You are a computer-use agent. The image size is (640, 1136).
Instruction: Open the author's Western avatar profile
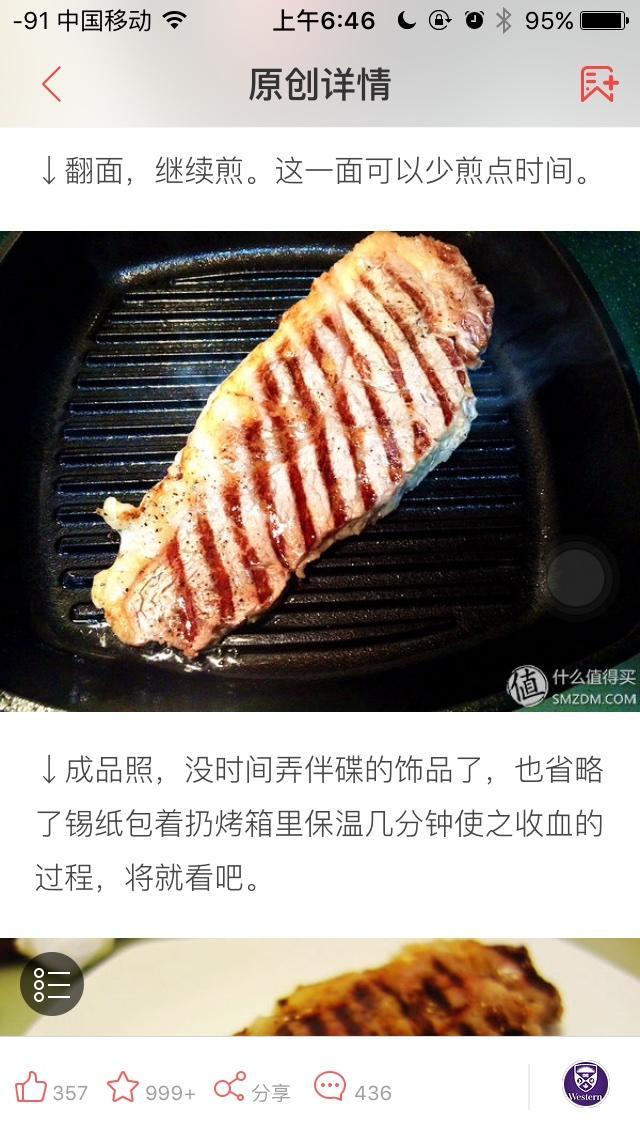(x=586, y=1085)
